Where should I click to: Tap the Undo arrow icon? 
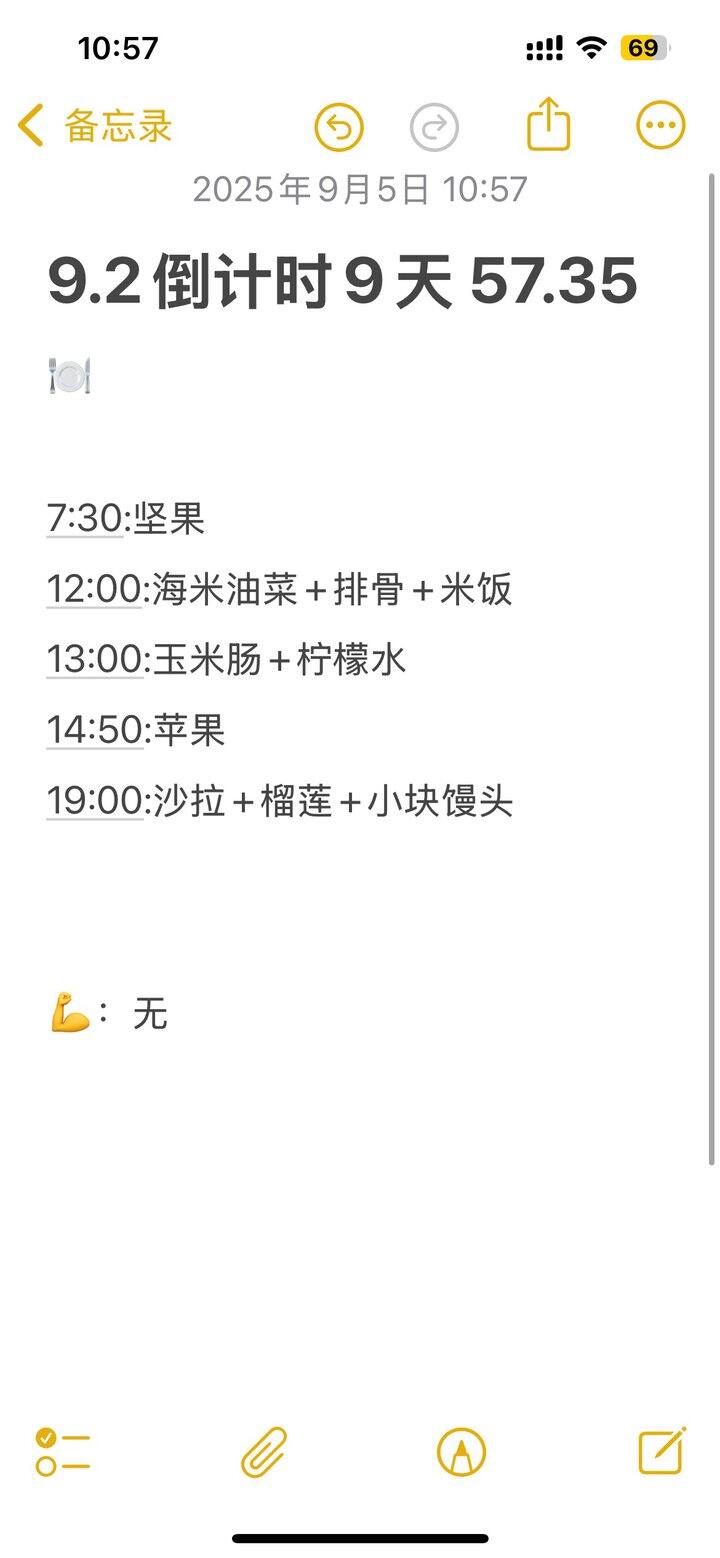tap(339, 127)
